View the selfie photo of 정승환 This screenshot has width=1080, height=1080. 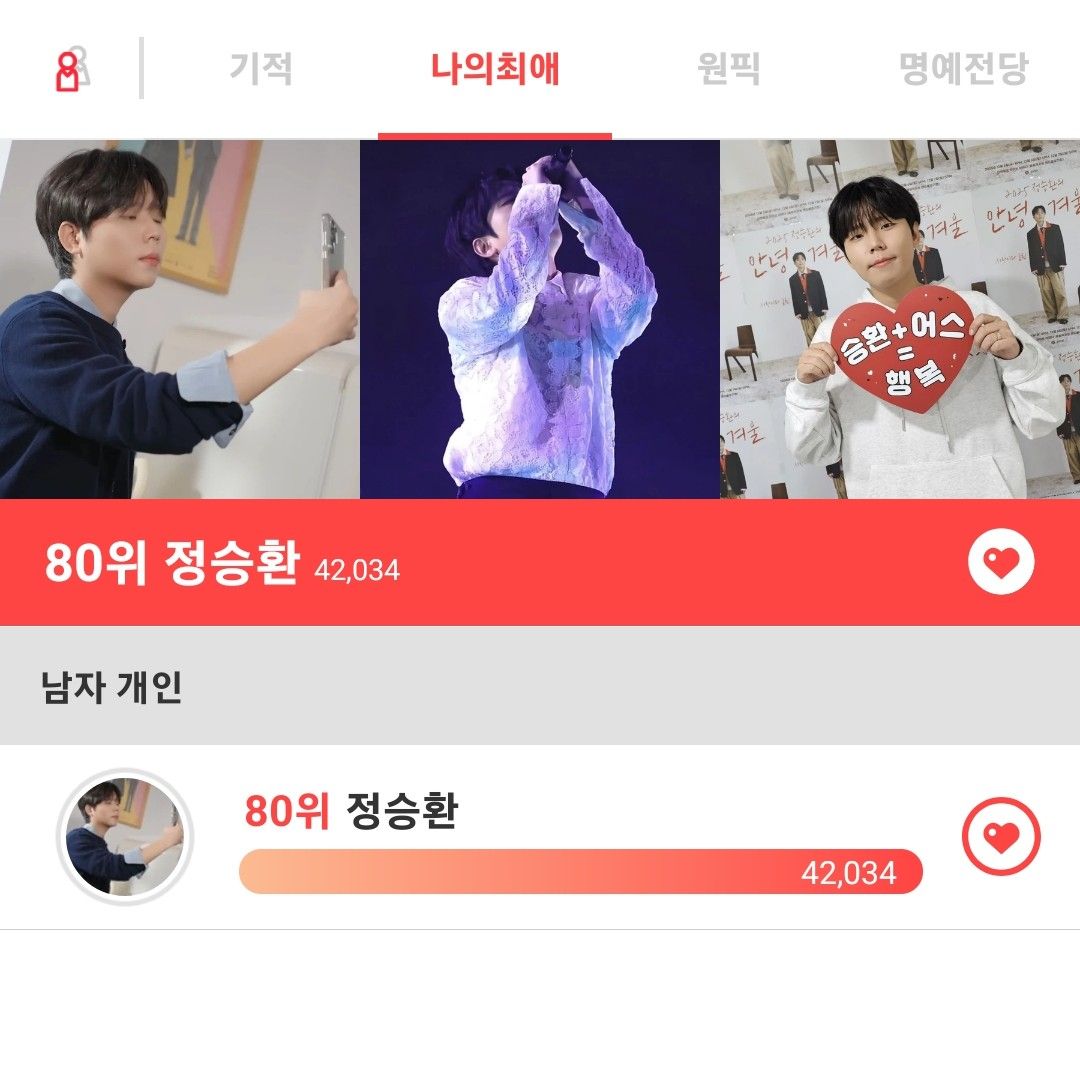tap(180, 319)
